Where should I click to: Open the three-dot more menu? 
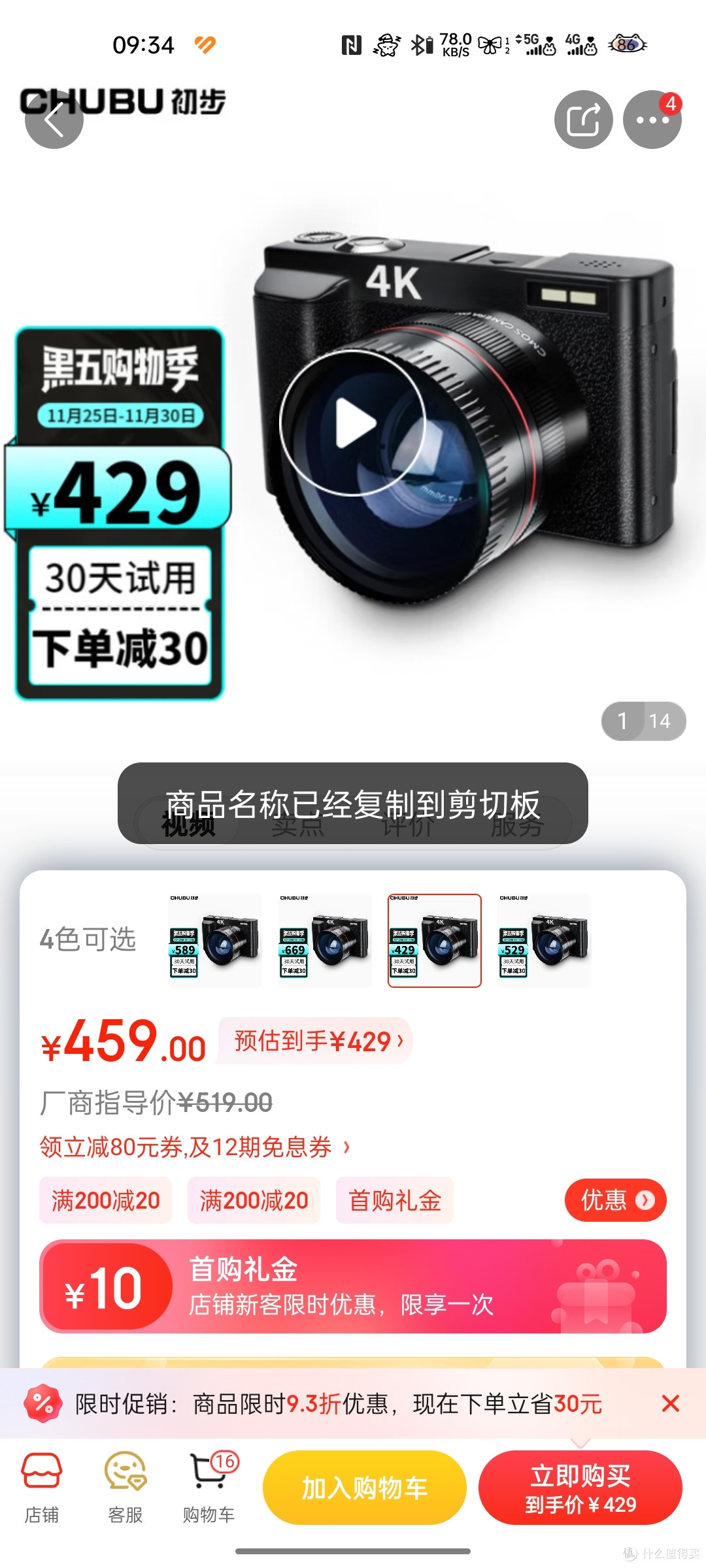(652, 120)
